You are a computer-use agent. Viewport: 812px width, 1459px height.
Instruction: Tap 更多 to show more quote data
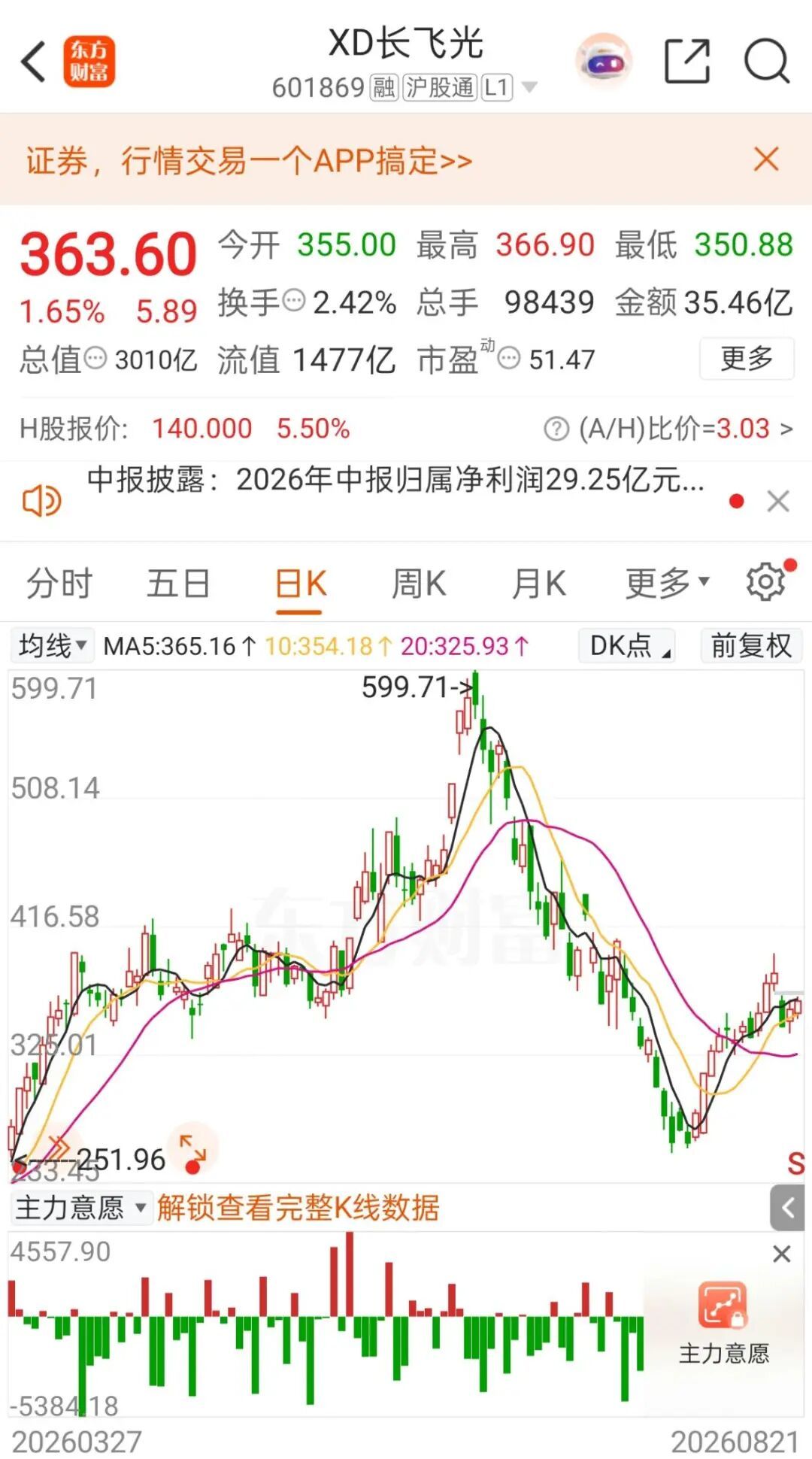(x=747, y=359)
